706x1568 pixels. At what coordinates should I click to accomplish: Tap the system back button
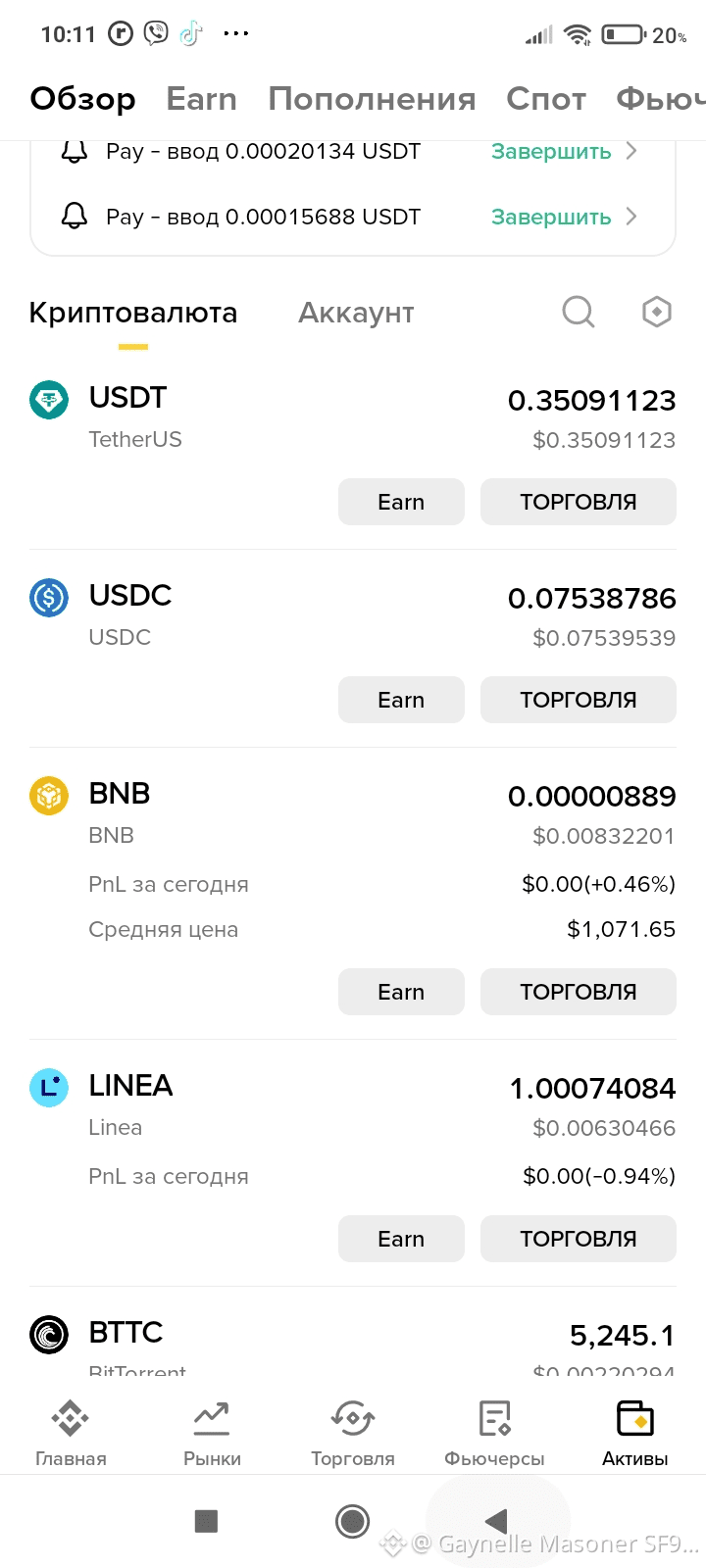(x=497, y=1521)
